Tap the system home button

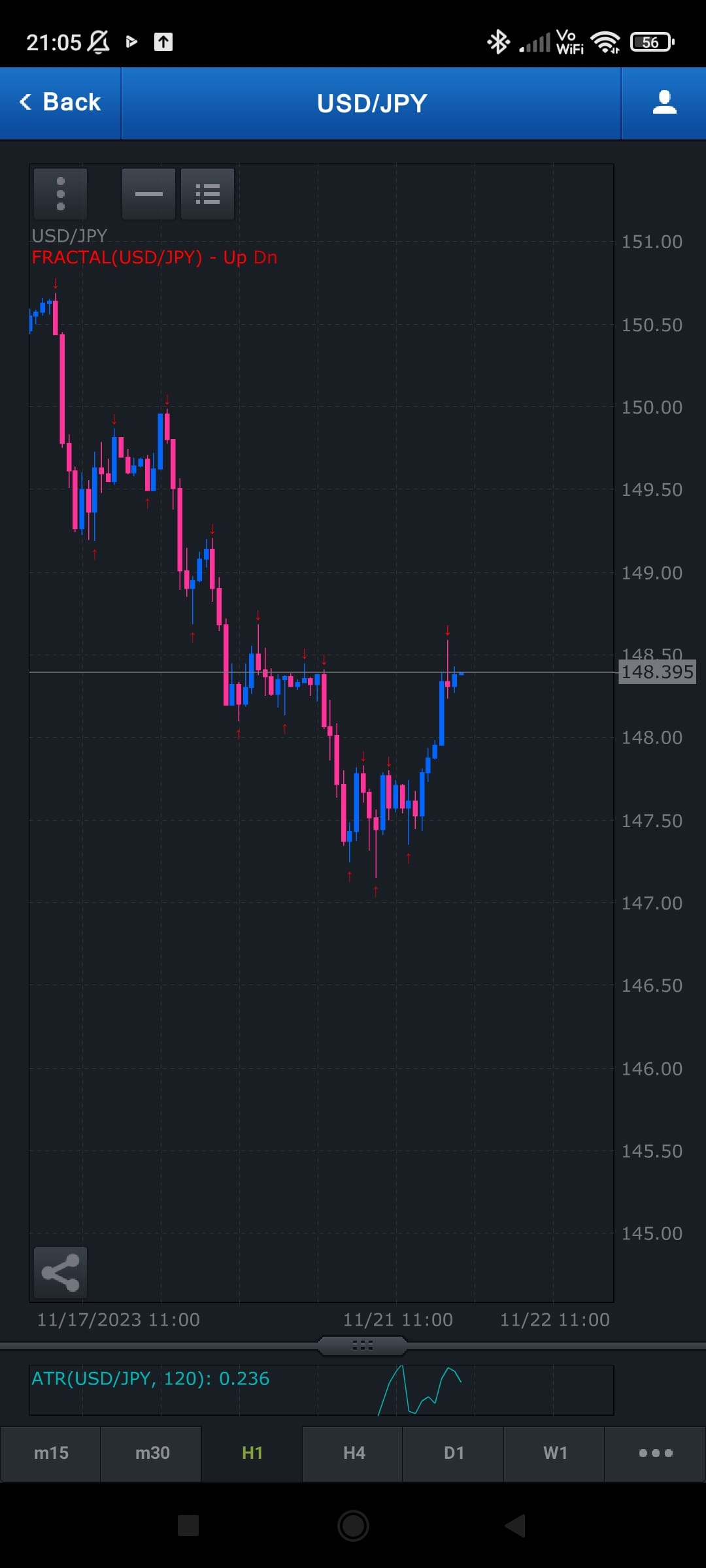coord(353,1526)
